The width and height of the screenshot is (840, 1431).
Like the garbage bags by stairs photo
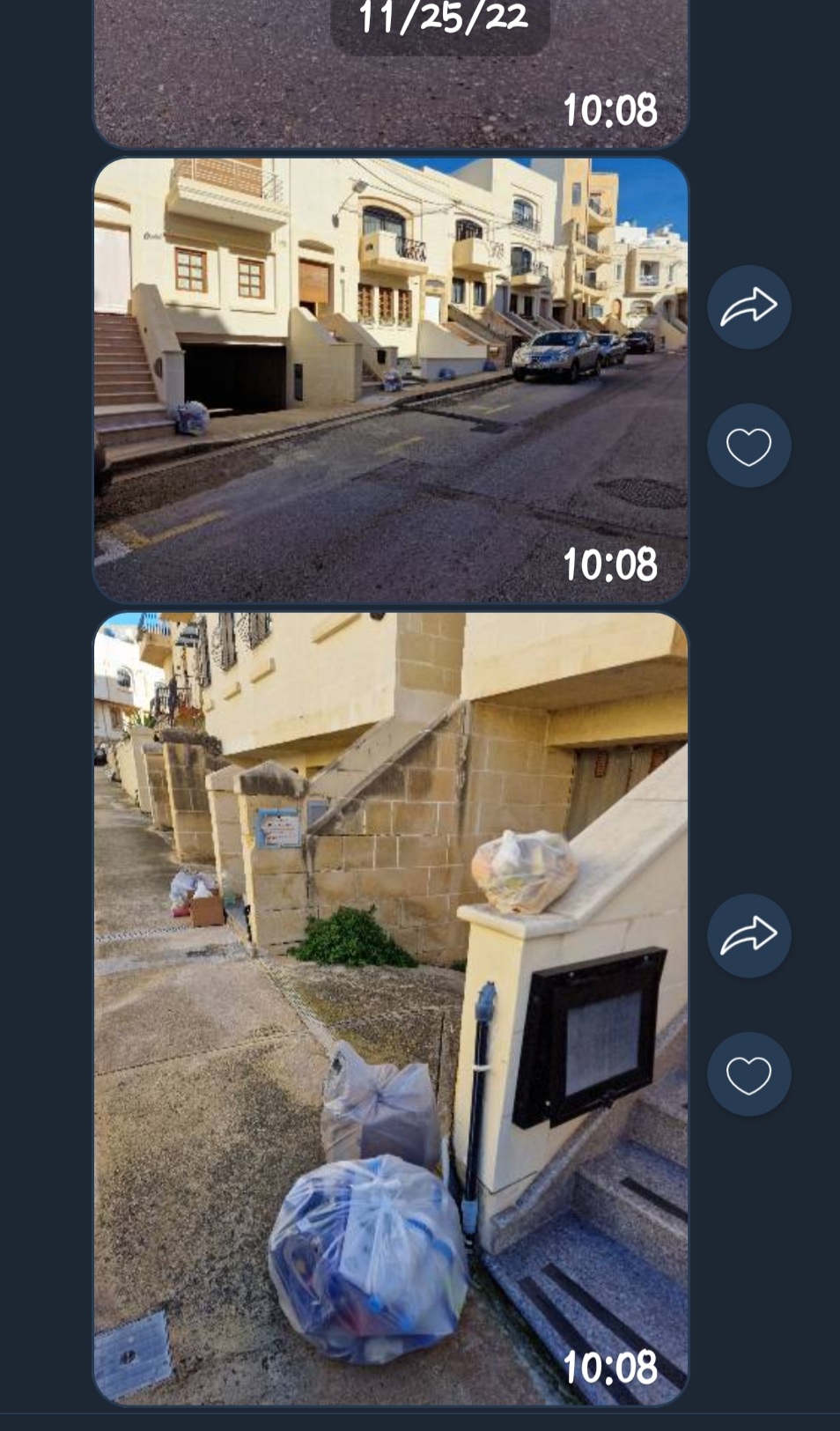point(748,1074)
